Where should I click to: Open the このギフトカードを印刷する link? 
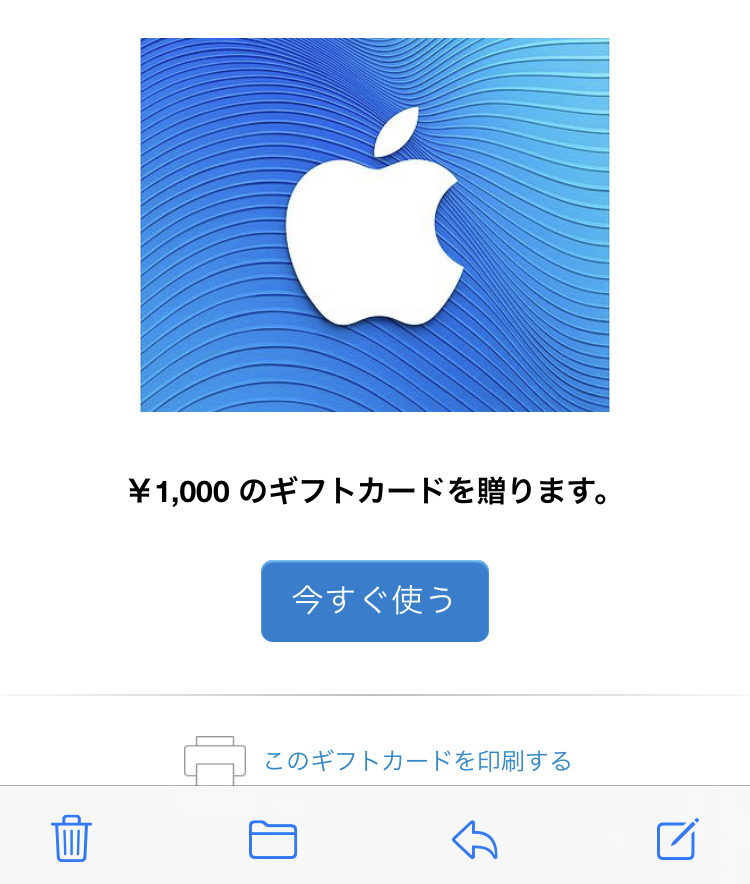click(x=417, y=761)
